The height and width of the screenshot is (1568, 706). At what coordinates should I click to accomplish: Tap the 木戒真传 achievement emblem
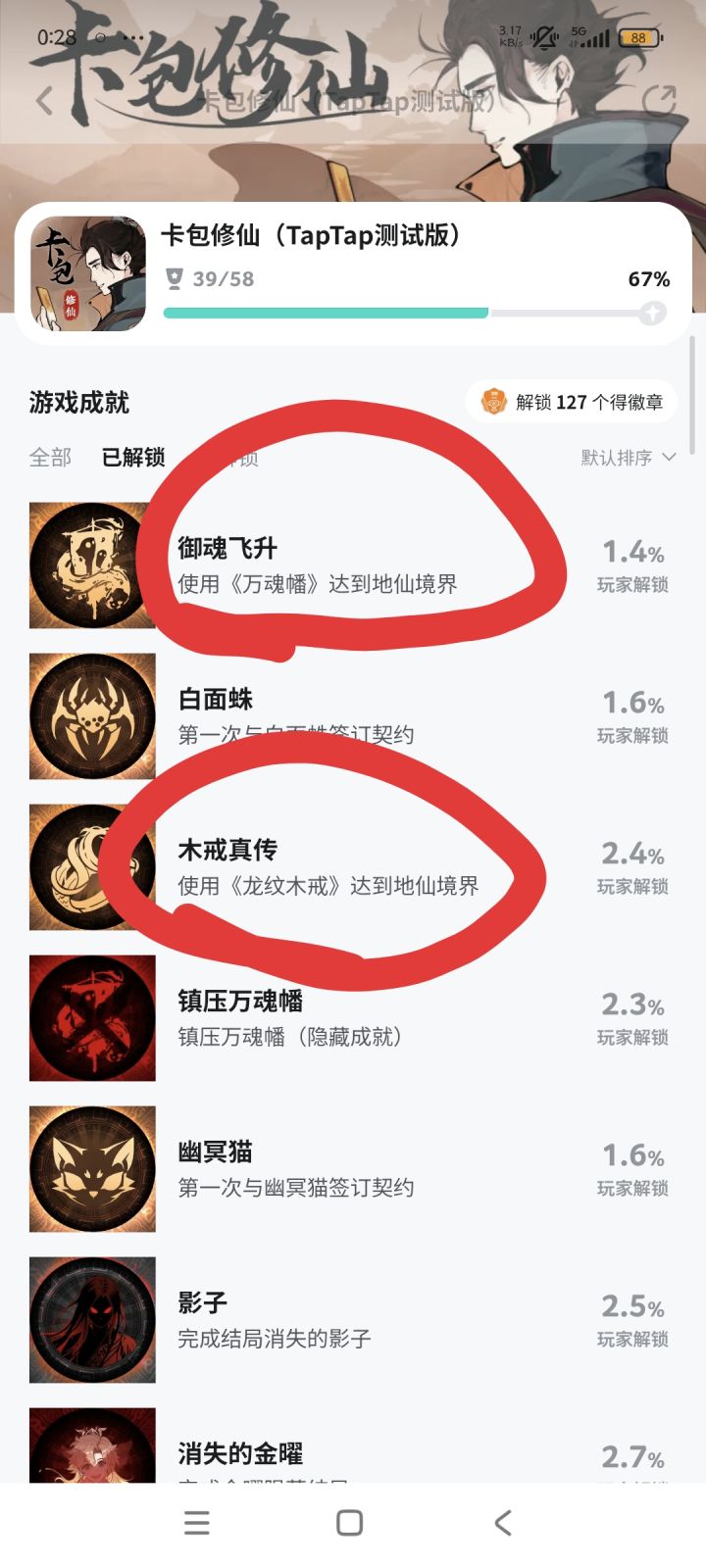[92, 867]
